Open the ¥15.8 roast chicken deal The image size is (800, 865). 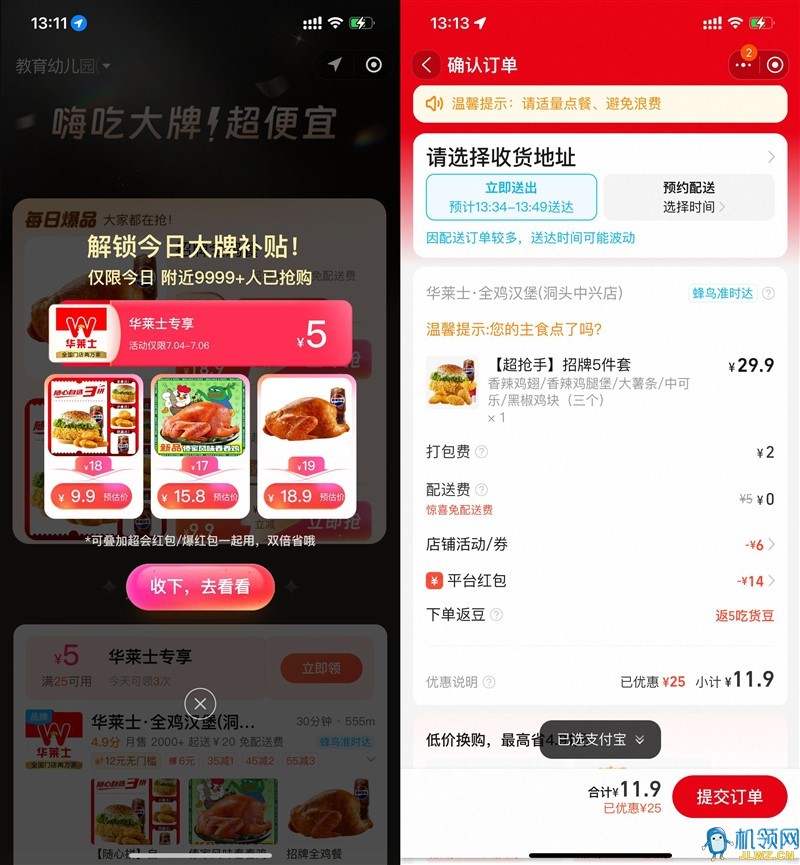pyautogui.click(x=198, y=446)
